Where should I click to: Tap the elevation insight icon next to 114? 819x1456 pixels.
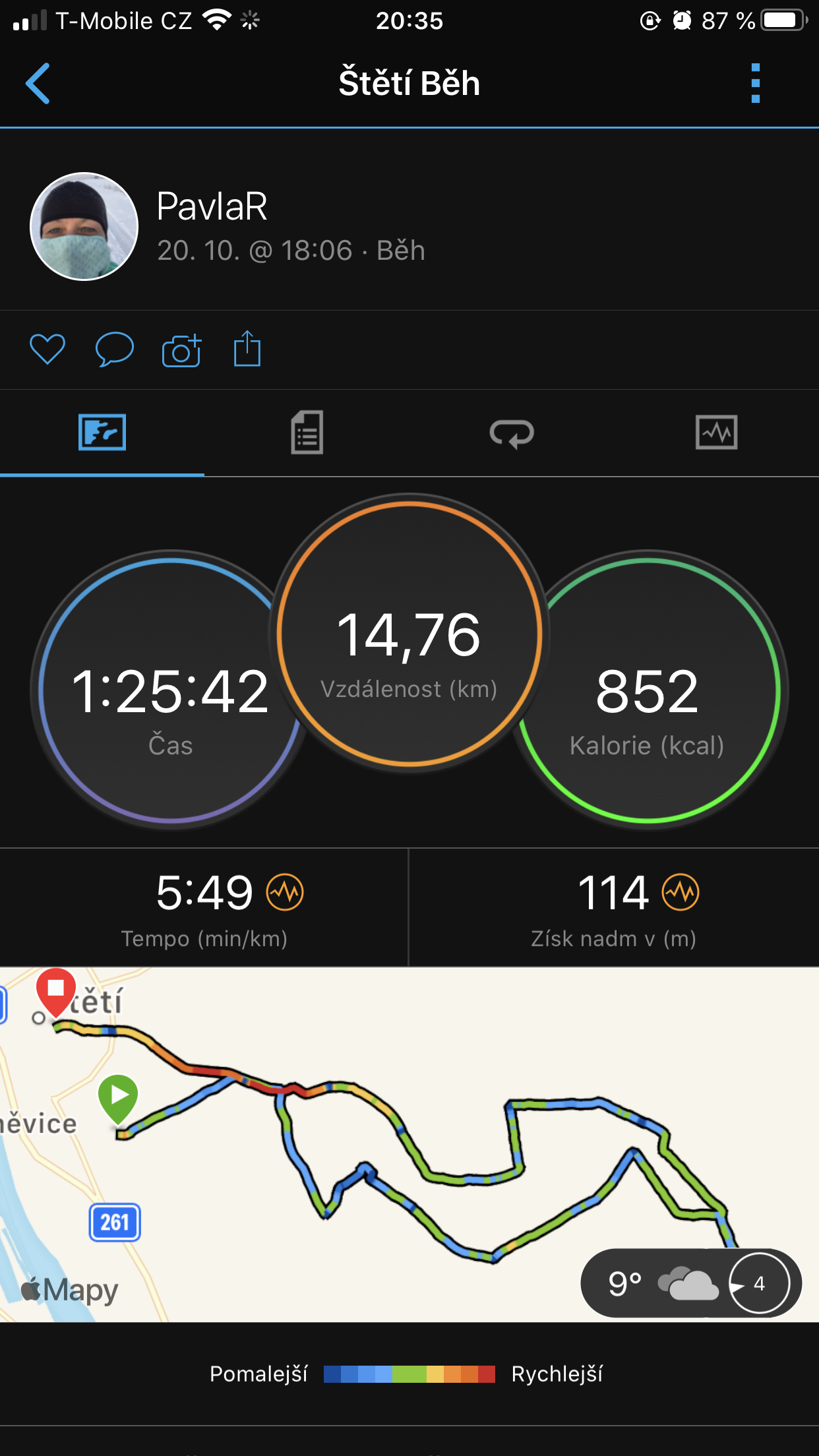click(x=681, y=892)
